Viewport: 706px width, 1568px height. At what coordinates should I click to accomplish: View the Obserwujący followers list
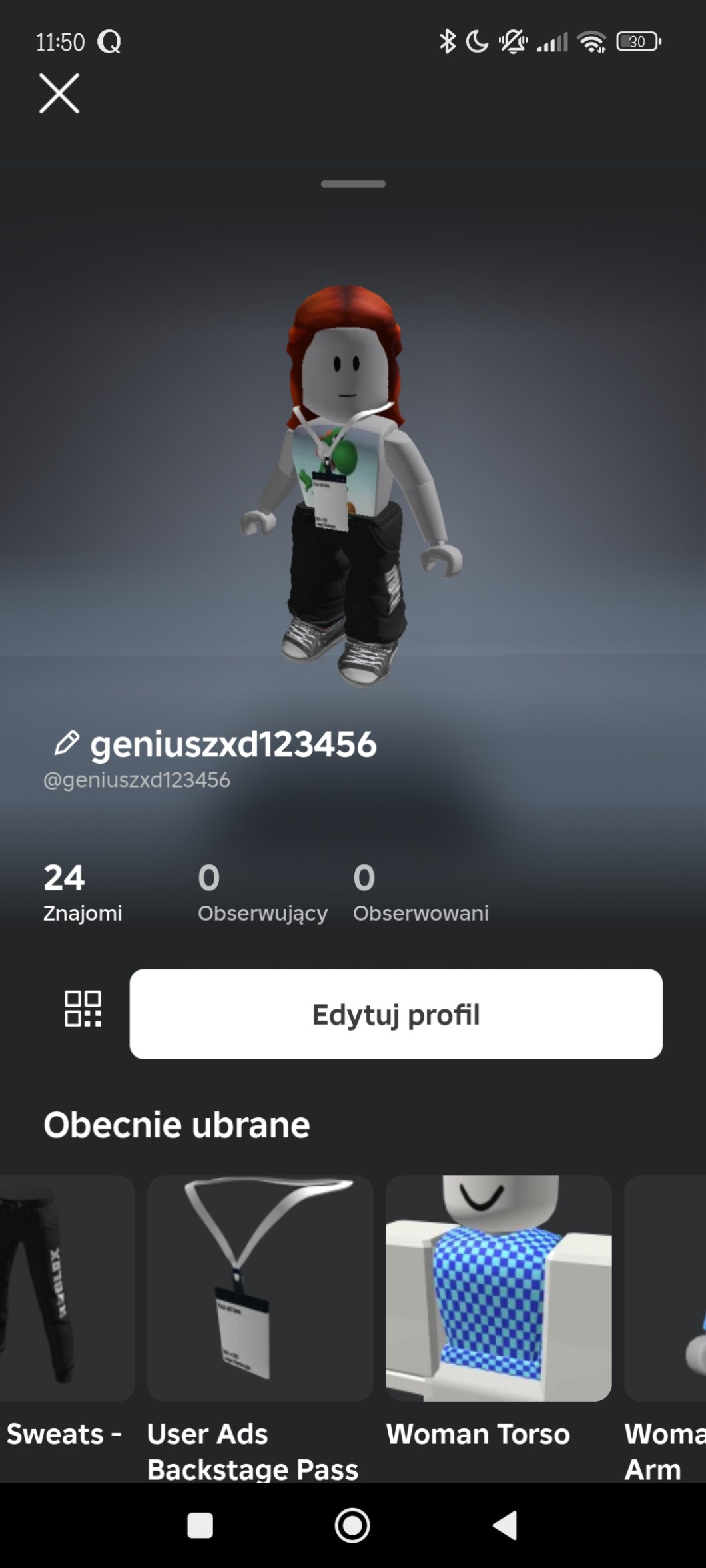[262, 892]
